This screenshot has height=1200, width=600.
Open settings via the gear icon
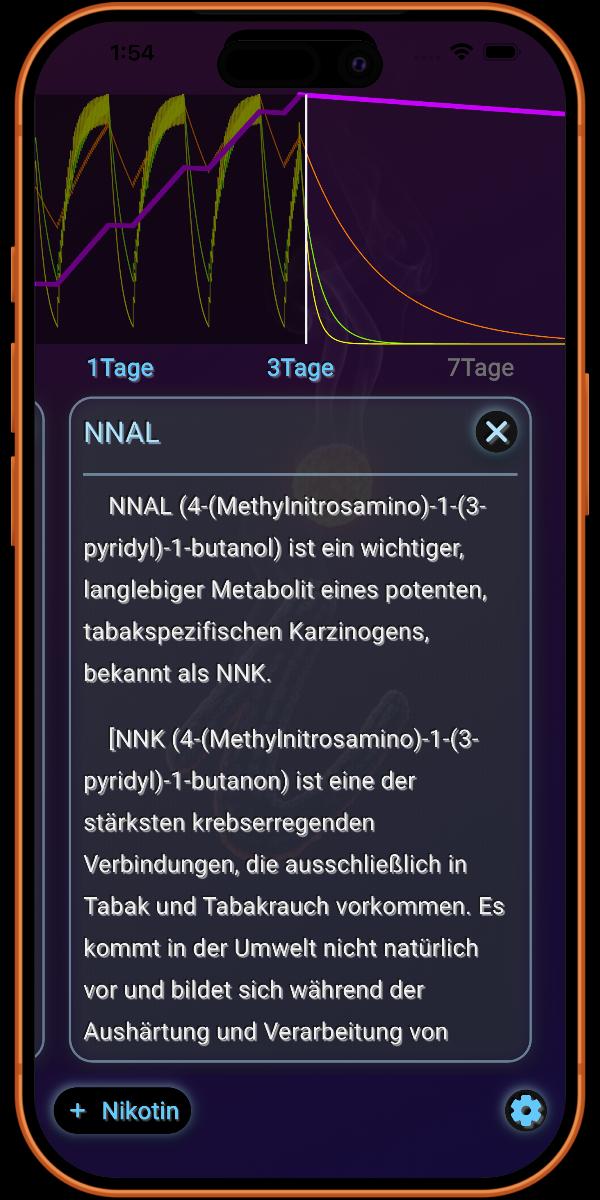[525, 1110]
